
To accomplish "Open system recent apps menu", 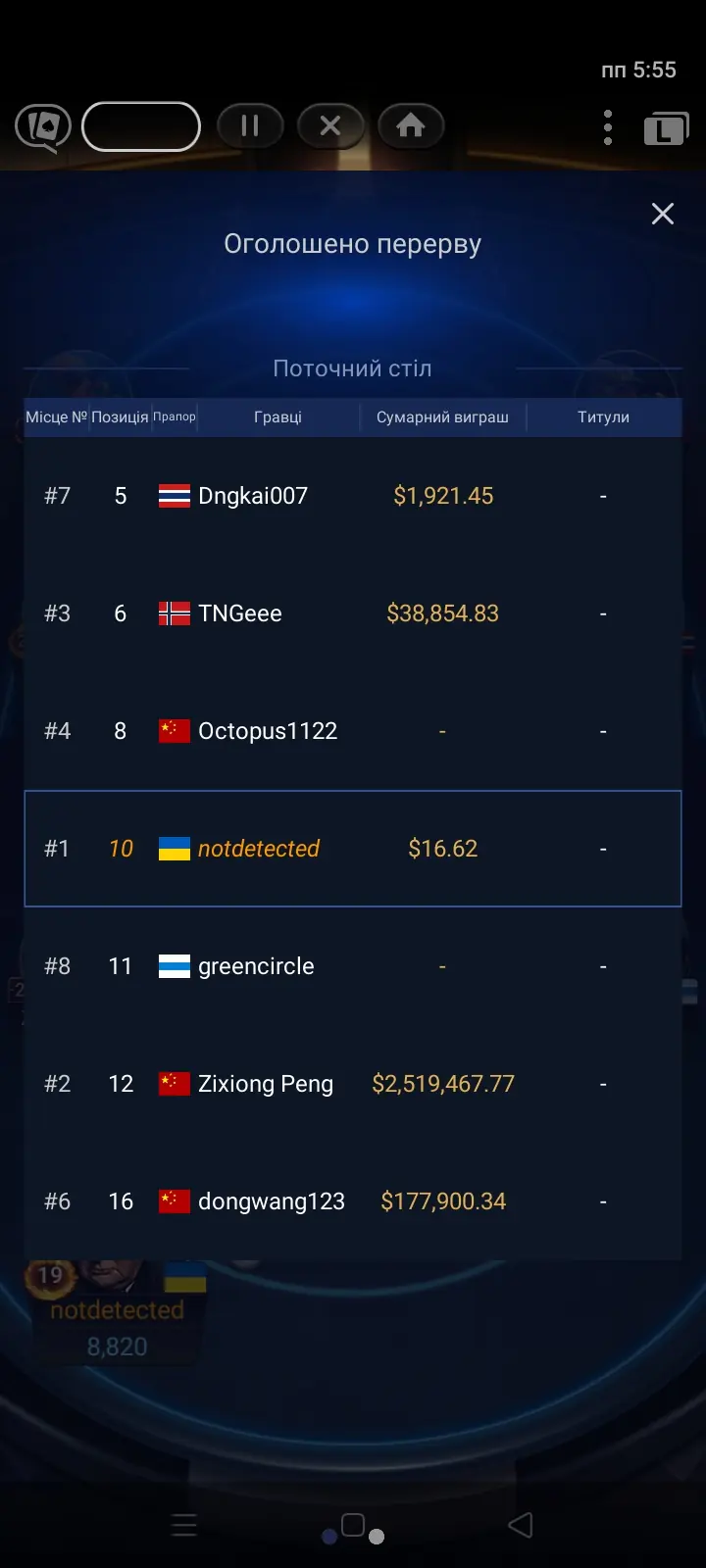I will click(x=184, y=1524).
